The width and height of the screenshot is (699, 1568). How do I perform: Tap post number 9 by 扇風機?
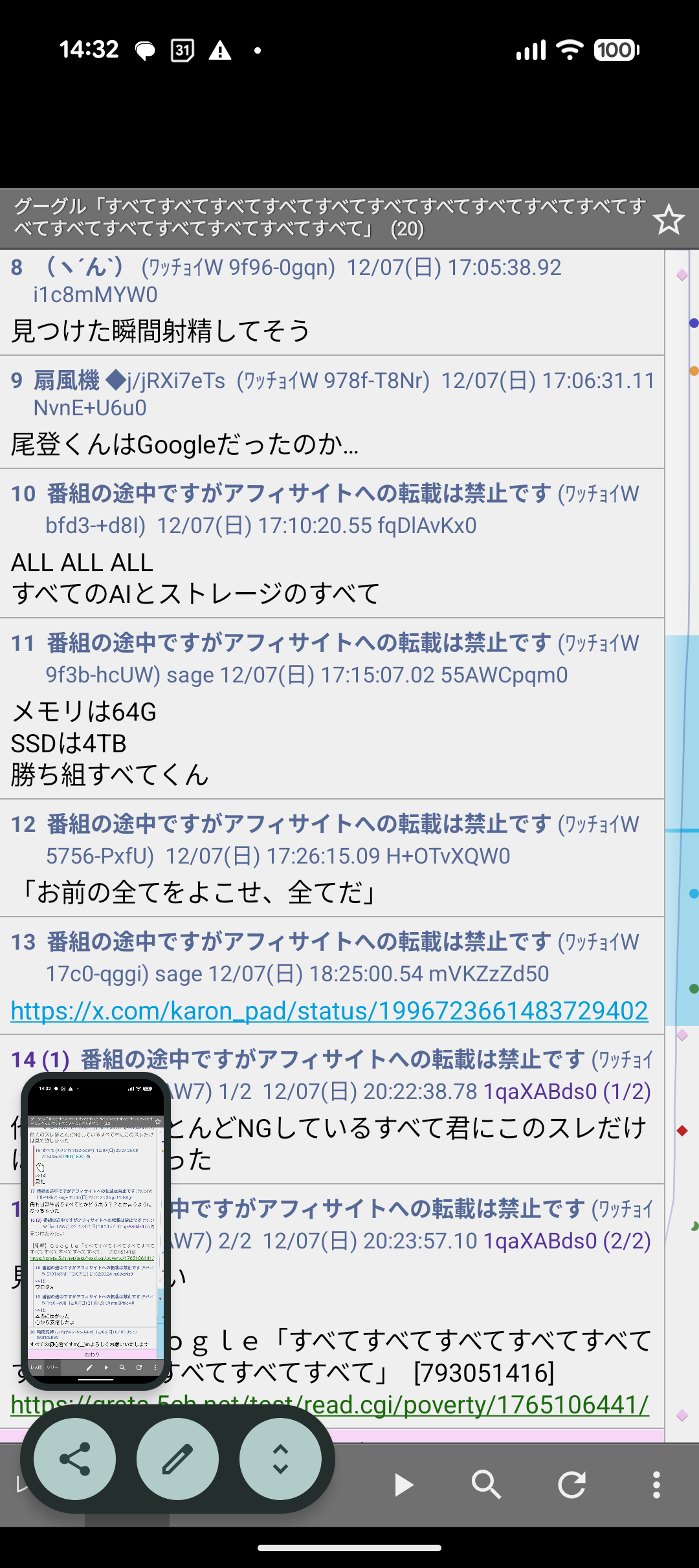(17, 381)
